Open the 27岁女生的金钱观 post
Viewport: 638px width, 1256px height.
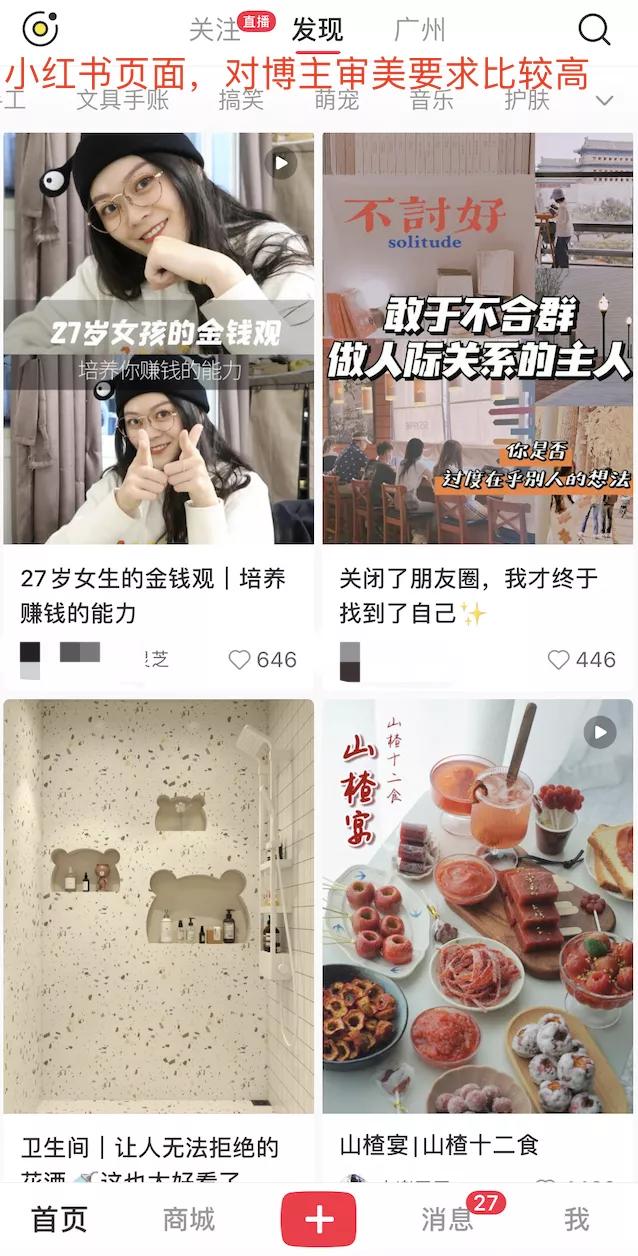click(158, 340)
